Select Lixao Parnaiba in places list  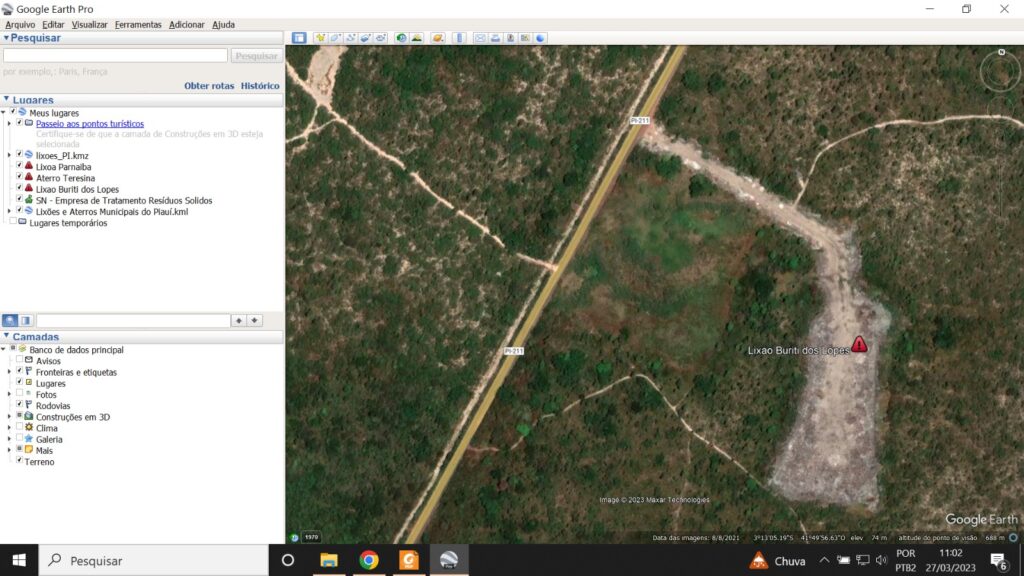(x=63, y=167)
